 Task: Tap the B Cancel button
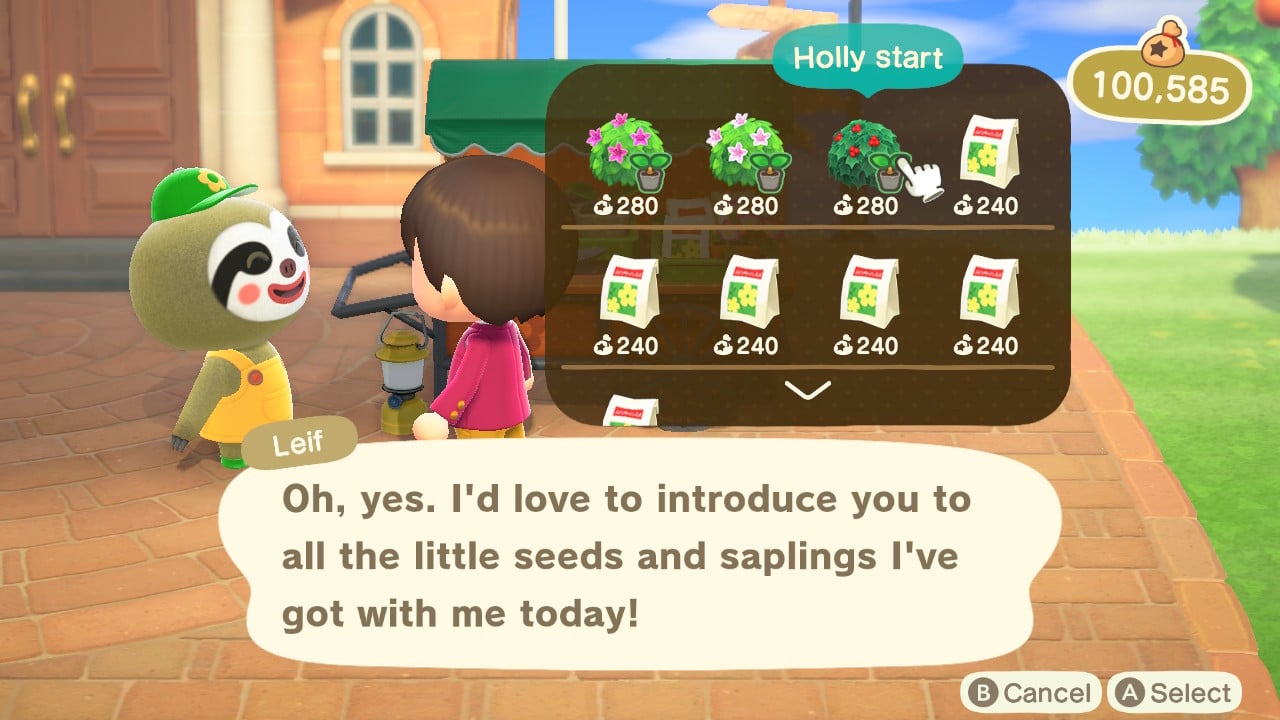click(x=1029, y=693)
